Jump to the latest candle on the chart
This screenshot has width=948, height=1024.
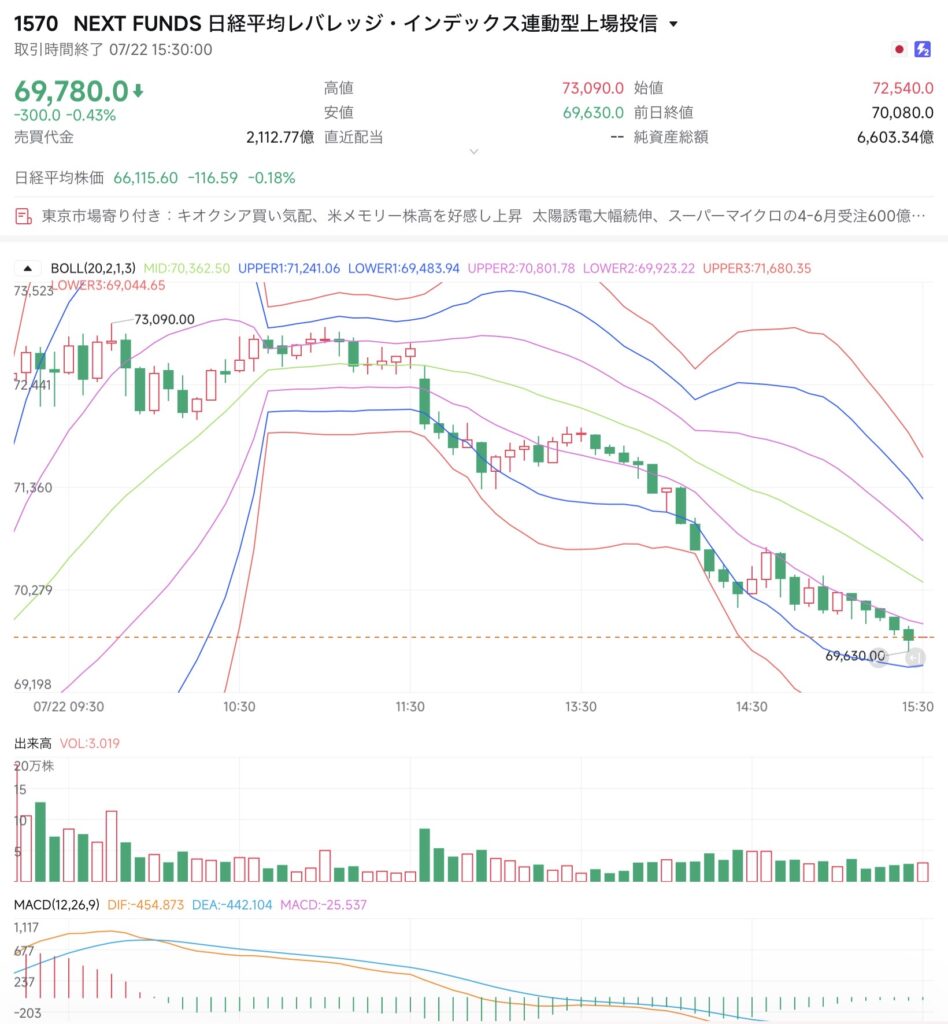click(x=916, y=657)
